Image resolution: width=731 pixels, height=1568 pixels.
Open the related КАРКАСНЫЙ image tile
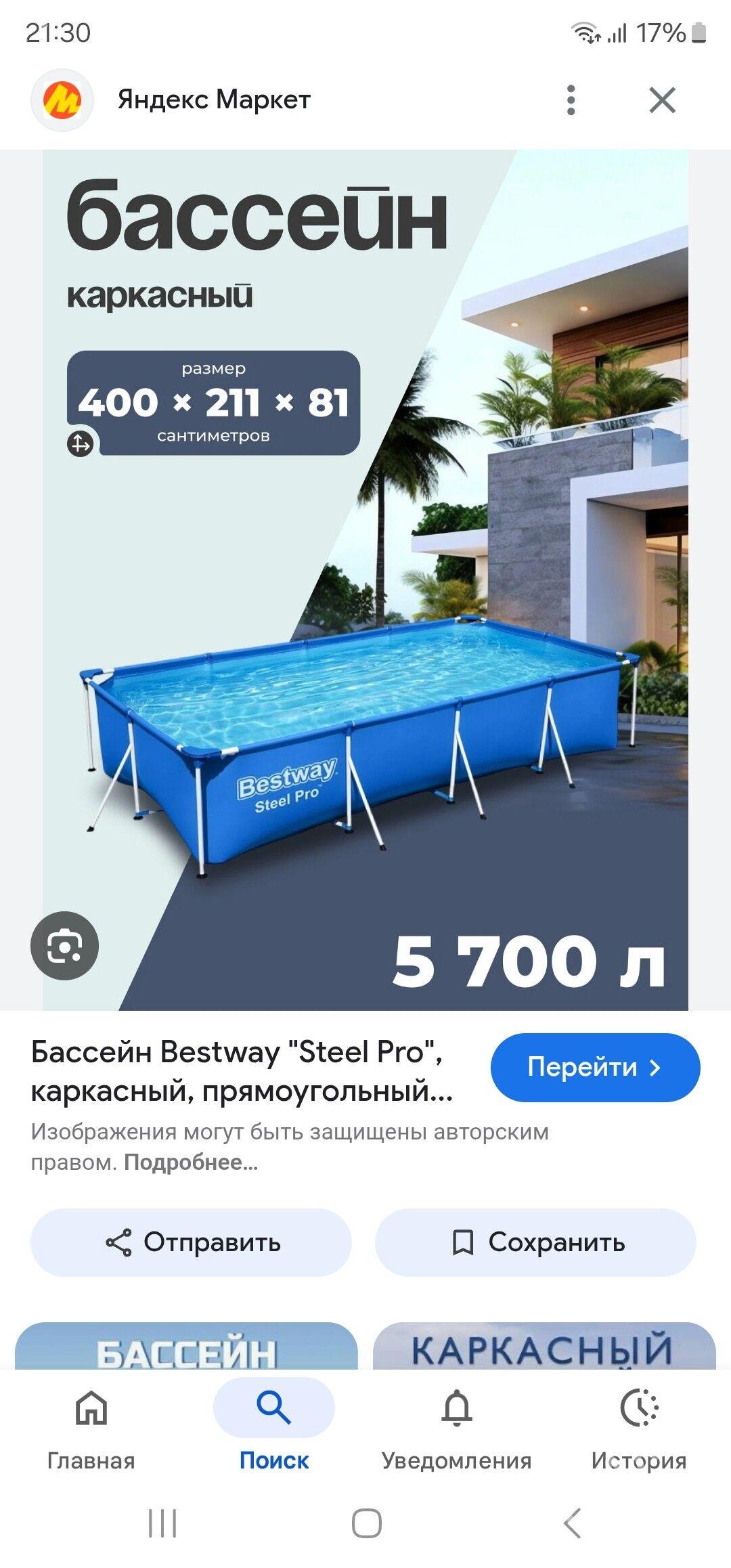(544, 1347)
